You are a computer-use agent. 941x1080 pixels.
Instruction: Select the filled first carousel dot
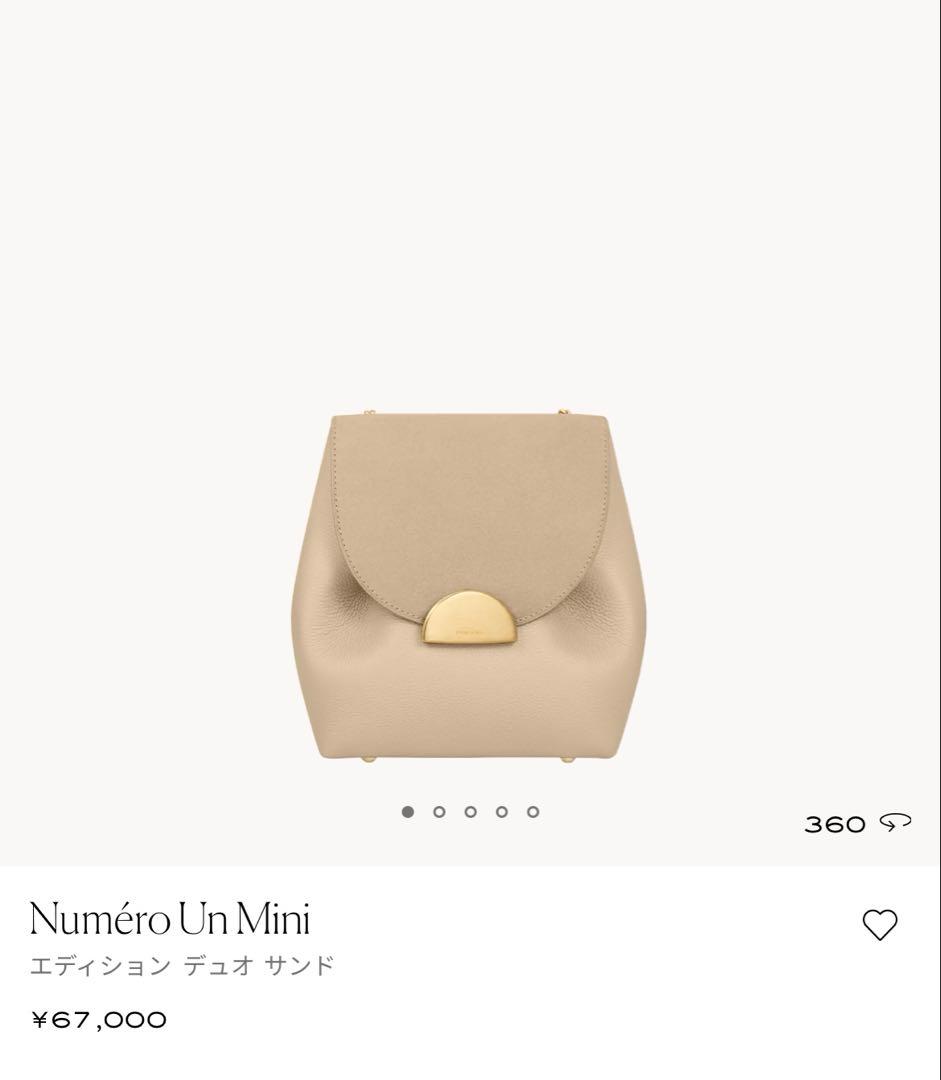(x=407, y=812)
